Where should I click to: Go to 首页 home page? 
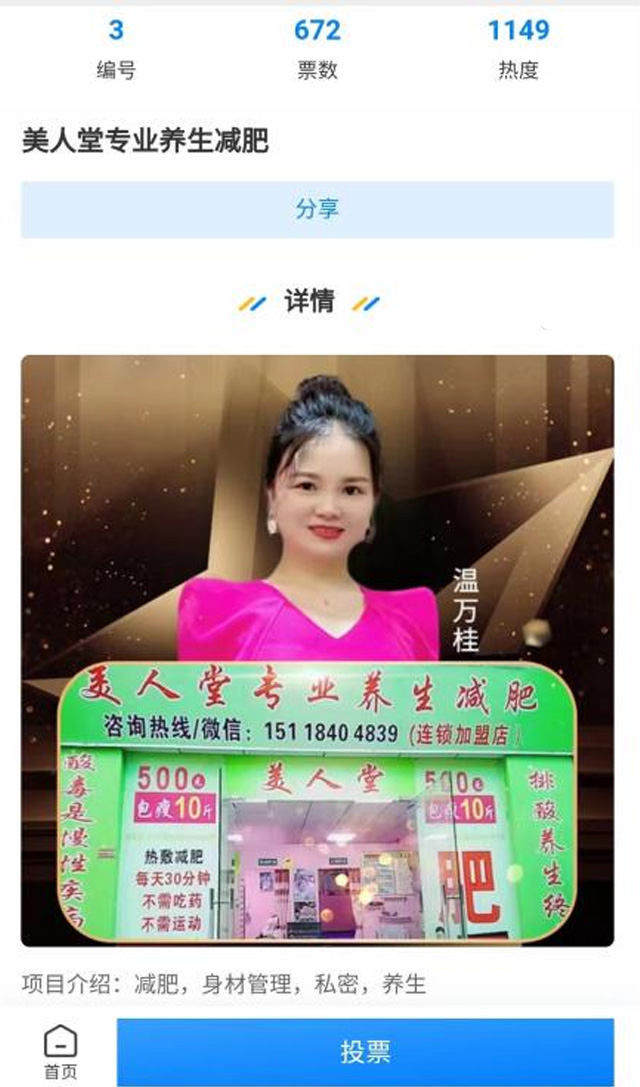pos(60,1052)
